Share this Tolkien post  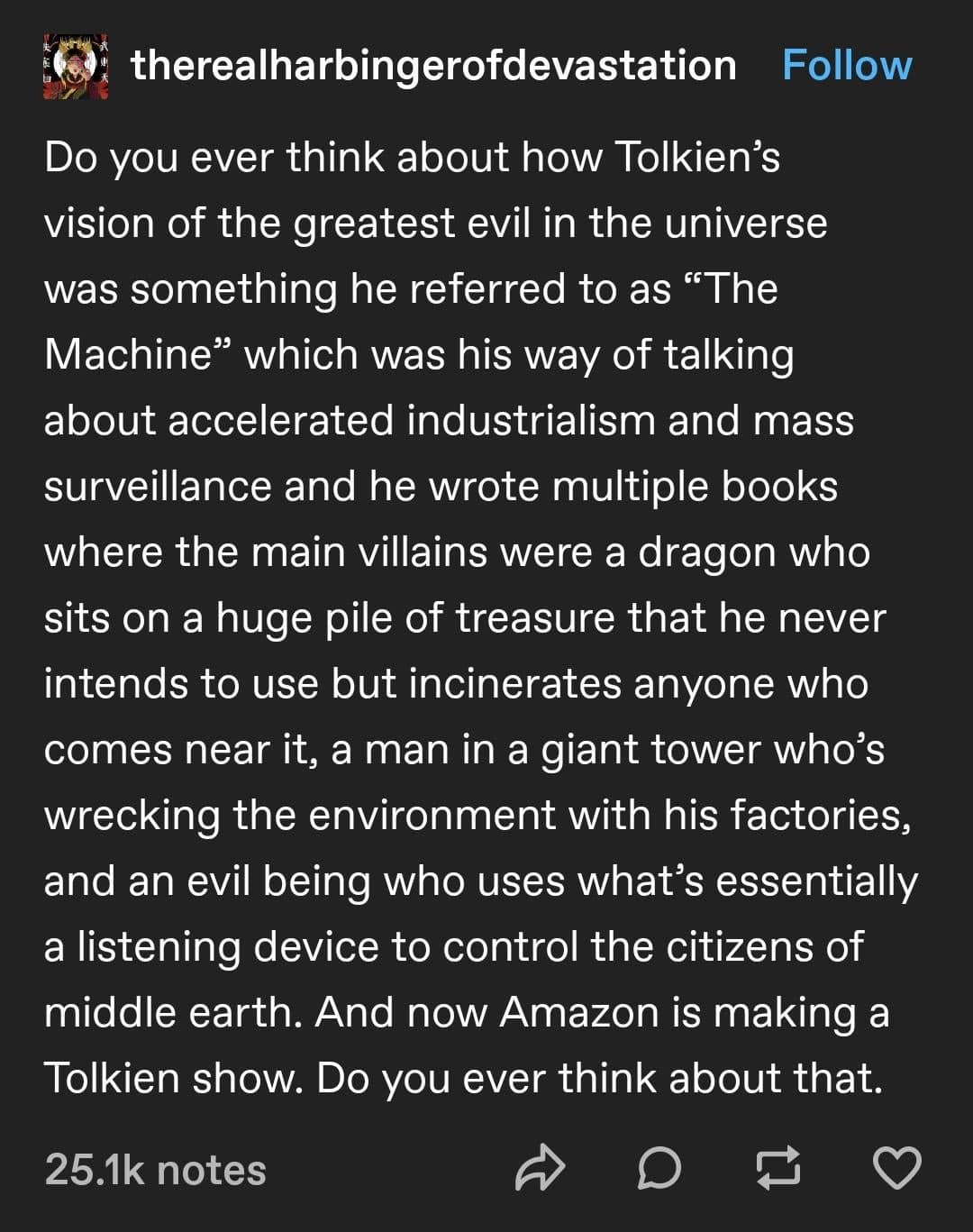point(540,1168)
